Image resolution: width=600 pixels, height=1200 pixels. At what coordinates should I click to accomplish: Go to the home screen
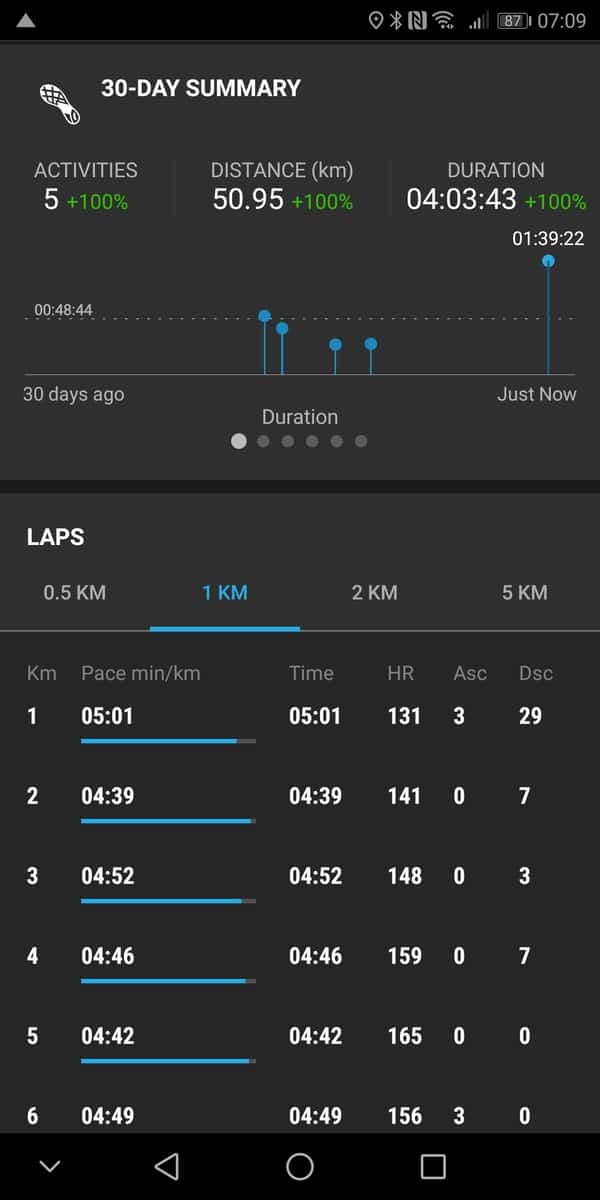[x=300, y=1166]
